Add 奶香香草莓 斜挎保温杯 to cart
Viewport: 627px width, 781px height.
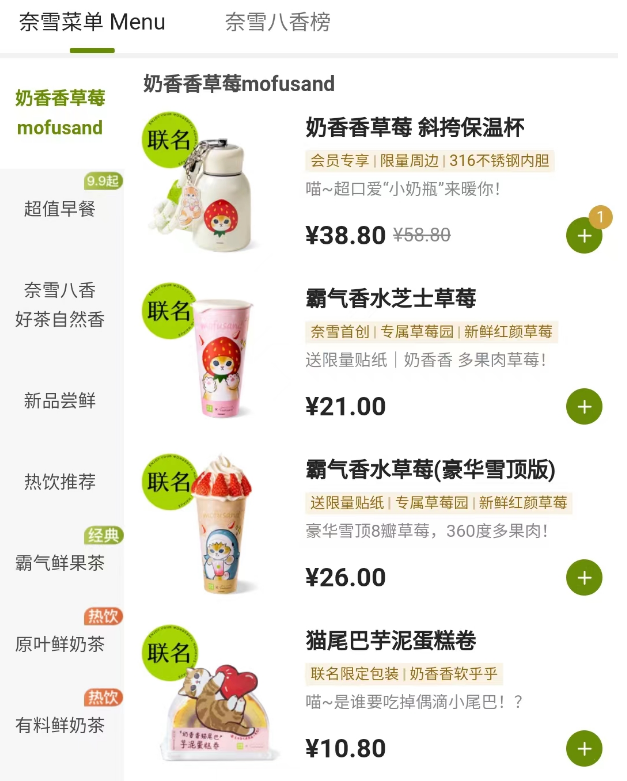(584, 236)
